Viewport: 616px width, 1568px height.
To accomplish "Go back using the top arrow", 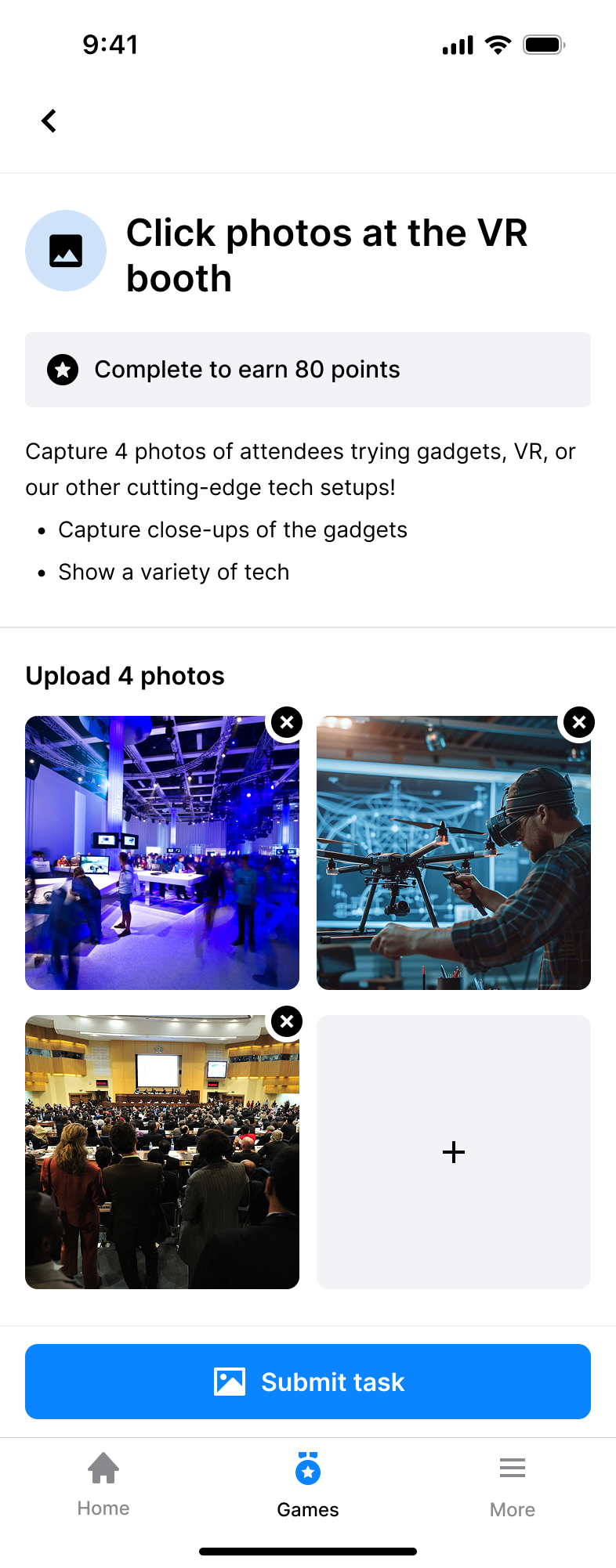I will (49, 121).
